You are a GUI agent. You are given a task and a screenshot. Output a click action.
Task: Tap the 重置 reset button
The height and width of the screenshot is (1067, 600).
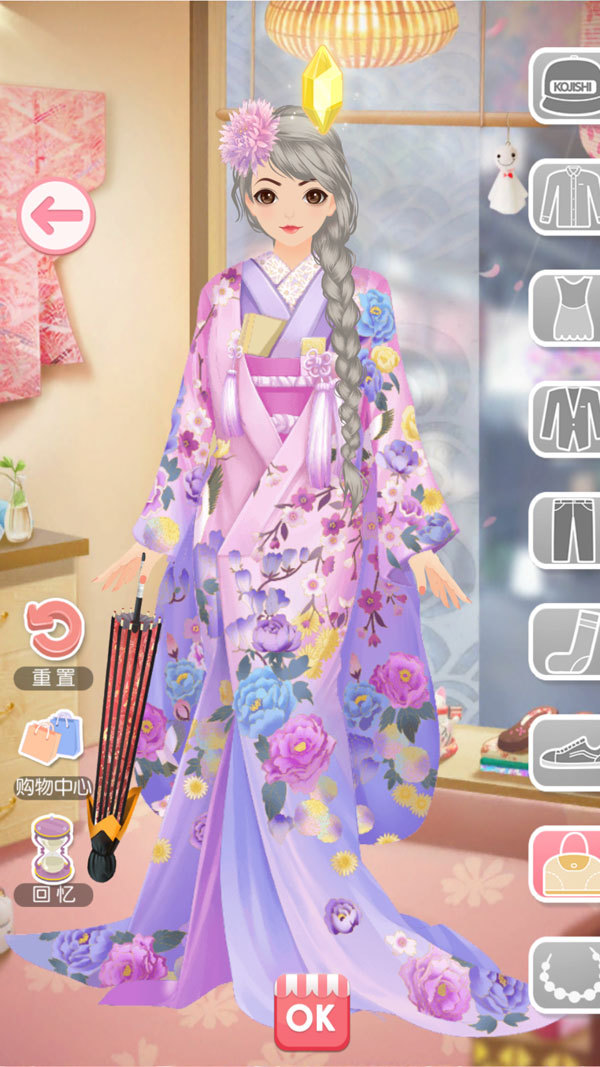pos(53,638)
